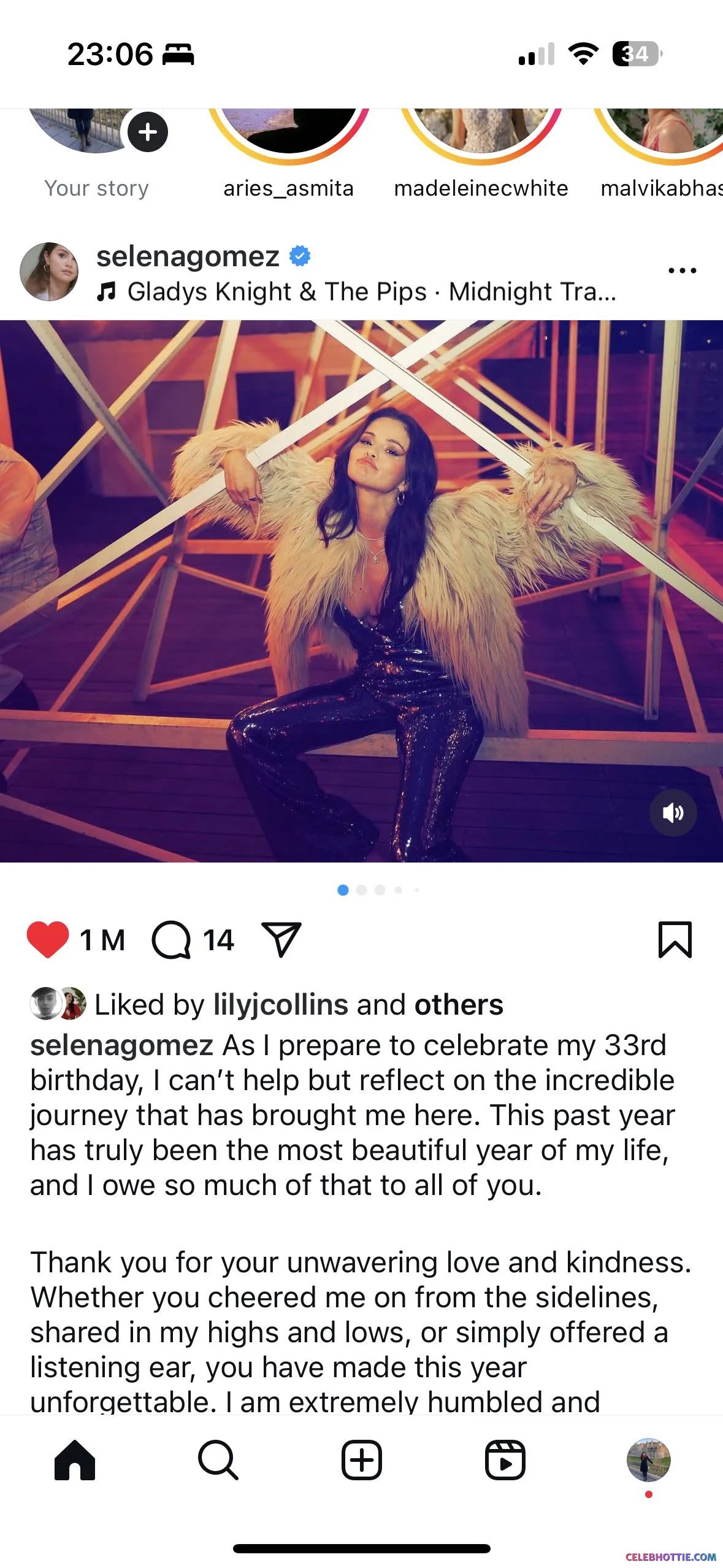Viewport: 723px width, 1568px height.
Task: Open the three-dot post options menu
Action: coord(682,271)
